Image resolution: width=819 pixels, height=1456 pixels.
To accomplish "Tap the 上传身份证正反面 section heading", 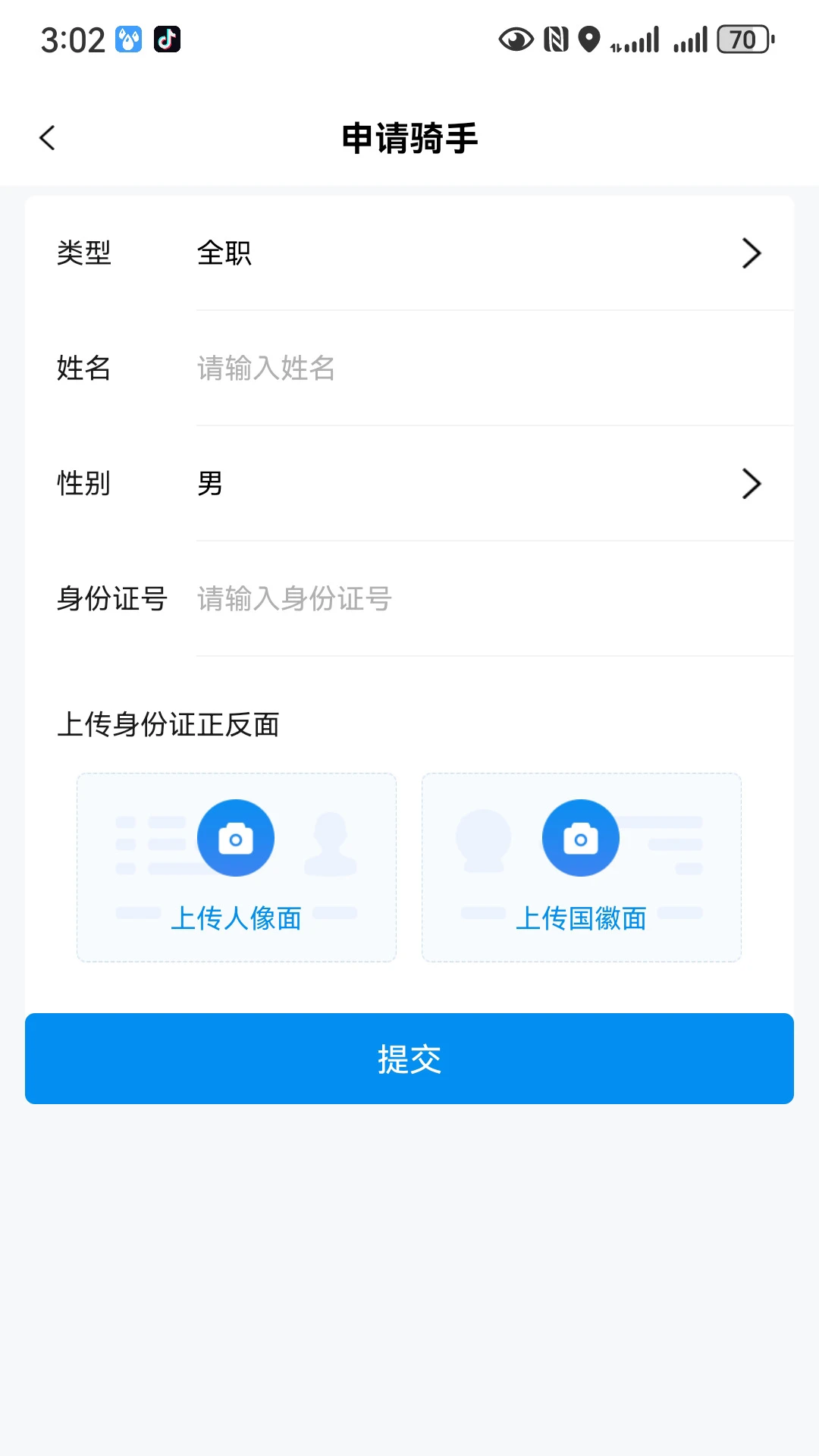I will [170, 724].
